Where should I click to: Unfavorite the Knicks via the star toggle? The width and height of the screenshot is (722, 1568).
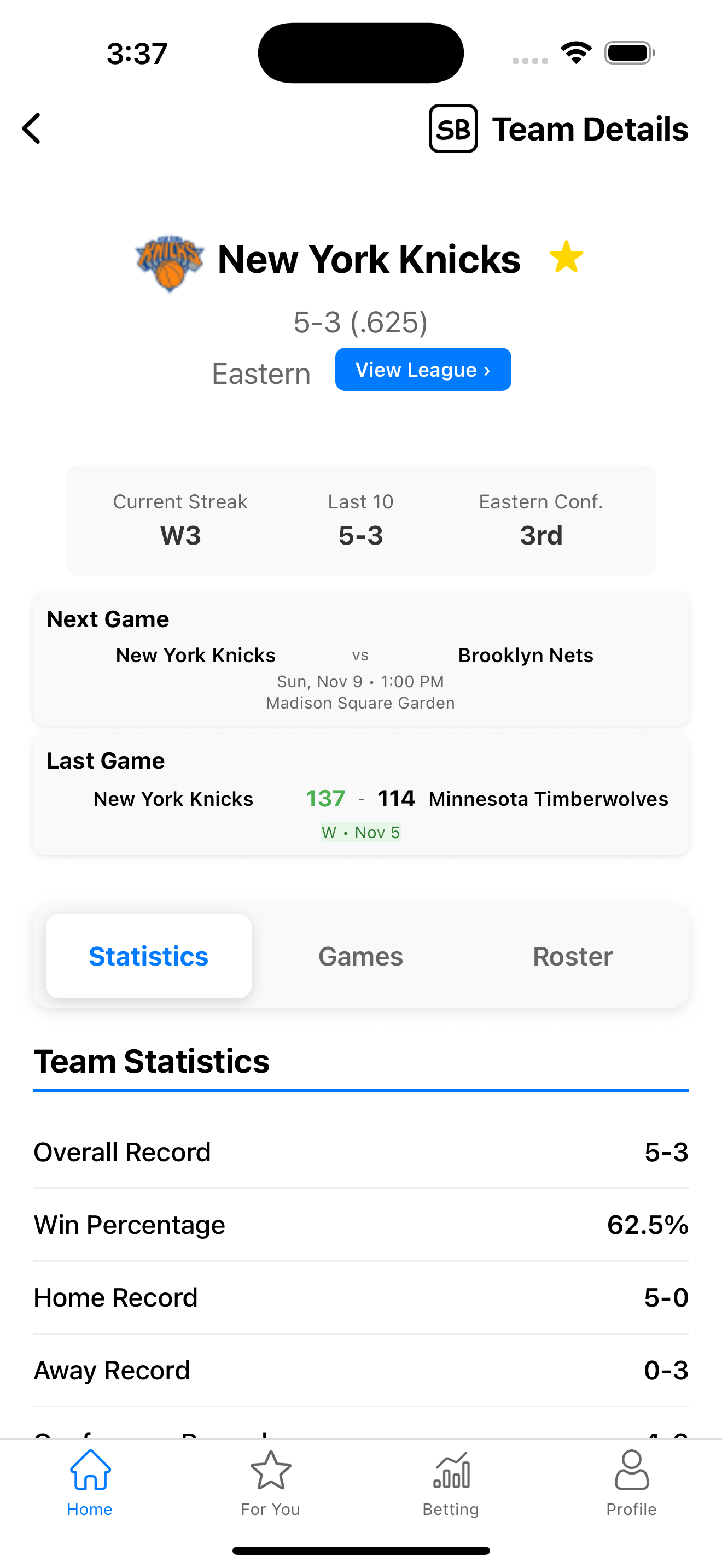567,258
